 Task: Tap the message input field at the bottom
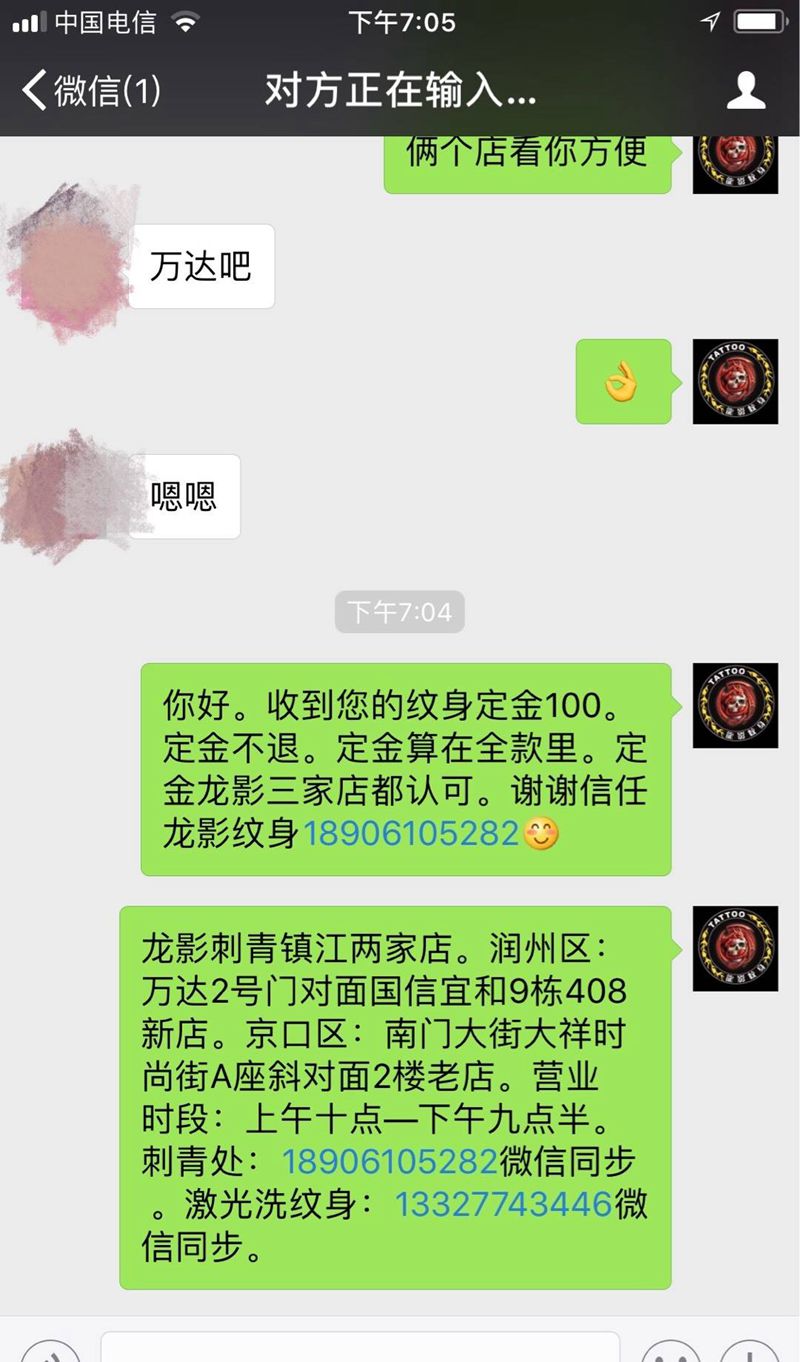tap(360, 1350)
